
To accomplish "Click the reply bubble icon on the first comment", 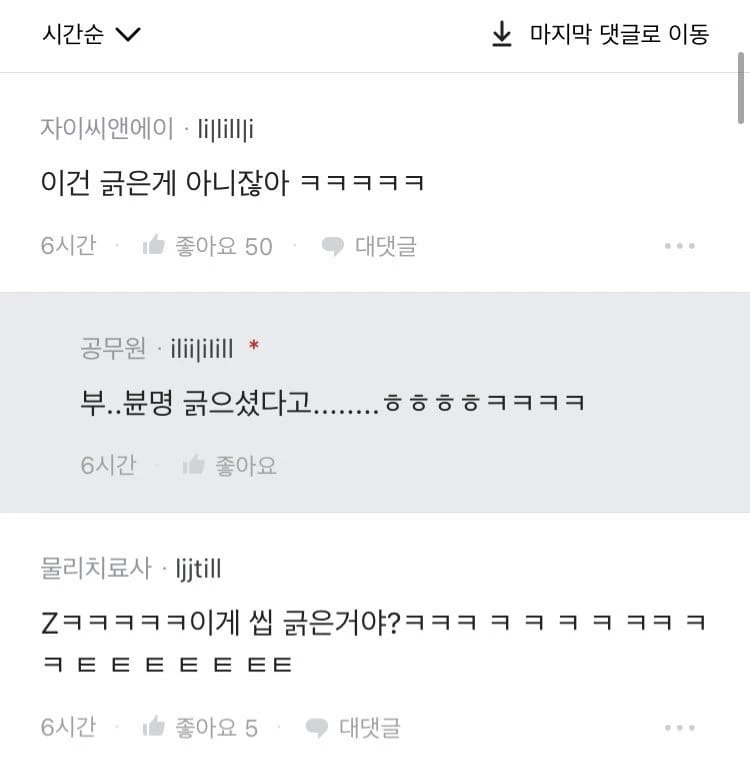I will coord(333,245).
